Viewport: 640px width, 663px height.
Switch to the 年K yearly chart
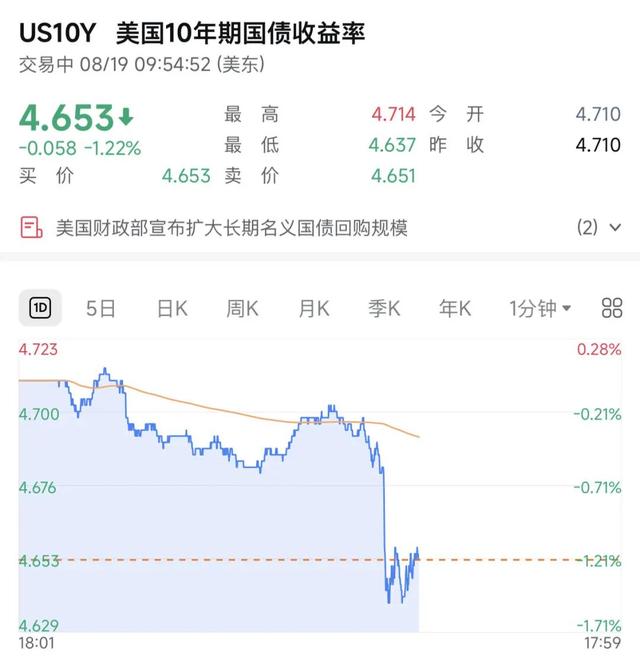click(455, 308)
